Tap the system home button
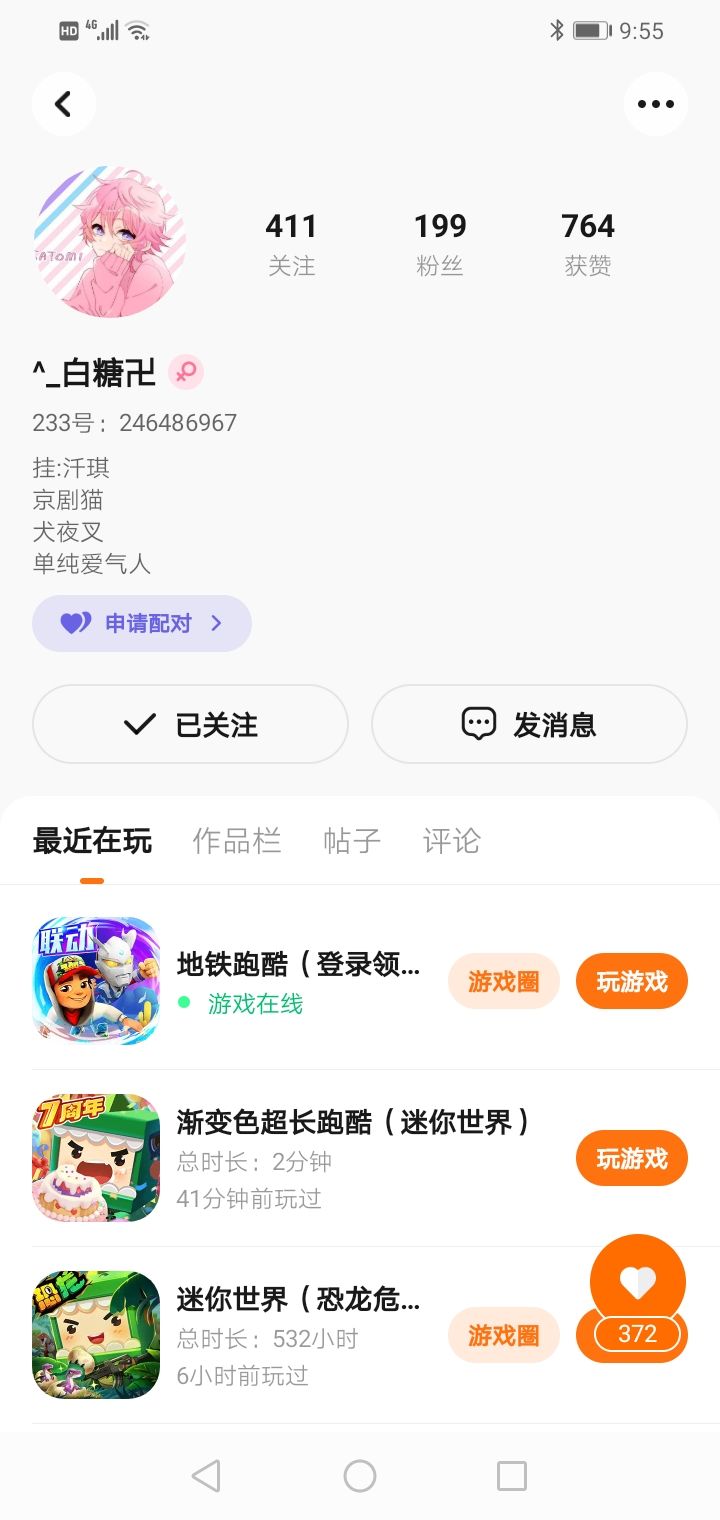 360,1476
